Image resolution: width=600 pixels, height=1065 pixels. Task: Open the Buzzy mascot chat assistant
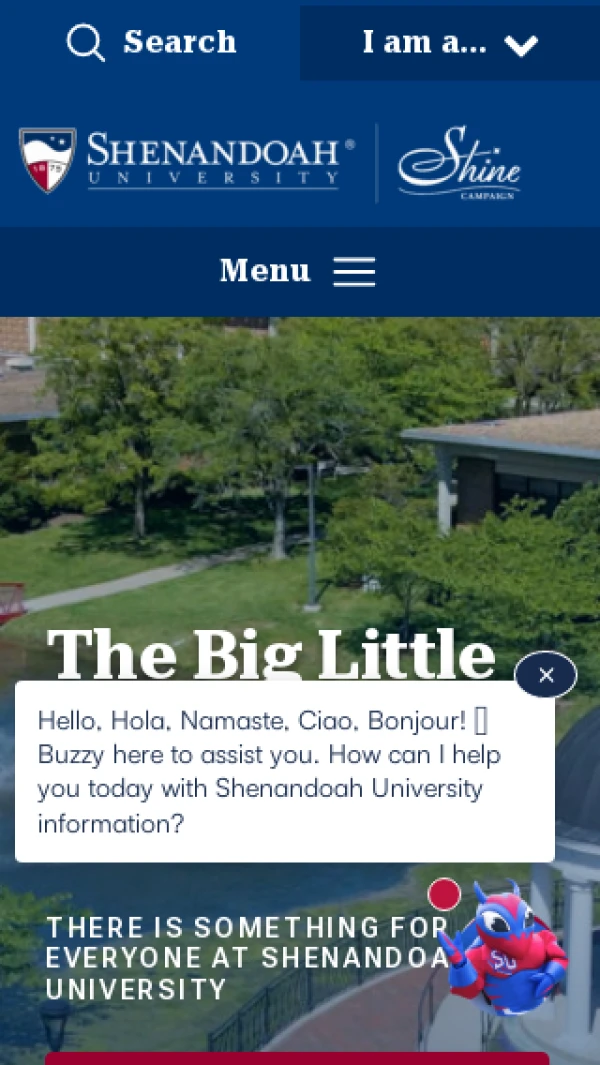point(503,947)
